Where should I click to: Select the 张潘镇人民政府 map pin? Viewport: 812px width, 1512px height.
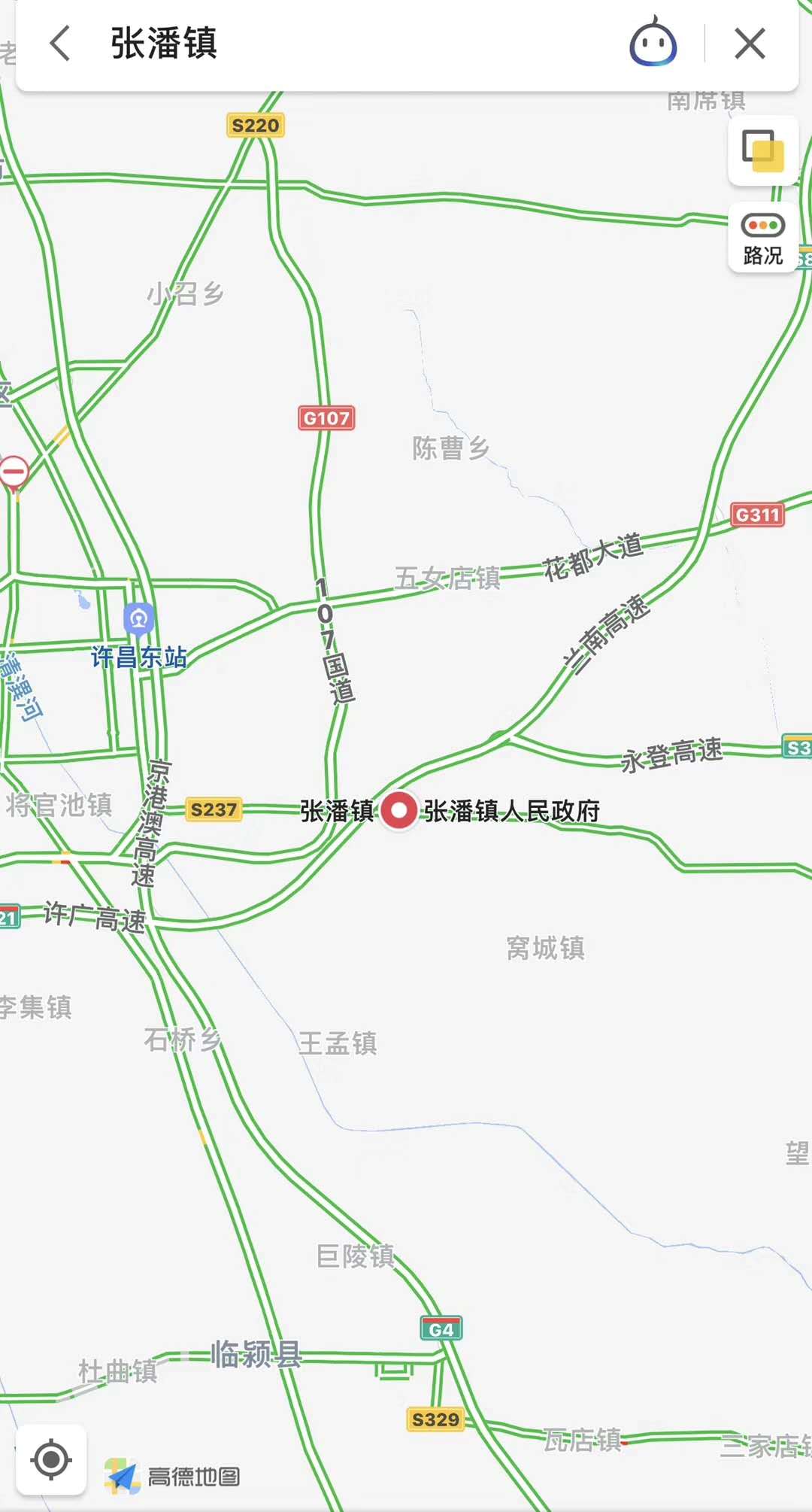coord(398,811)
